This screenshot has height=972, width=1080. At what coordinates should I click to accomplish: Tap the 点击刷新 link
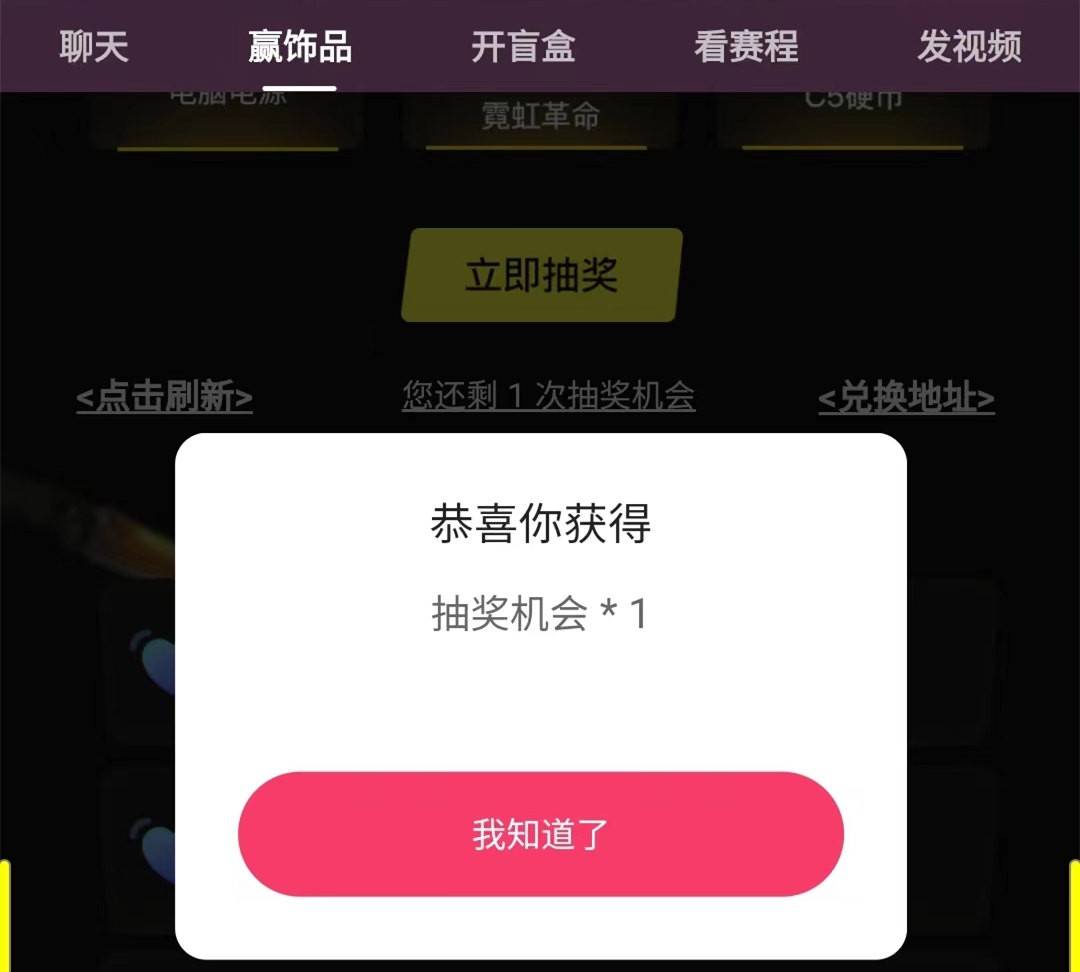pyautogui.click(x=165, y=397)
